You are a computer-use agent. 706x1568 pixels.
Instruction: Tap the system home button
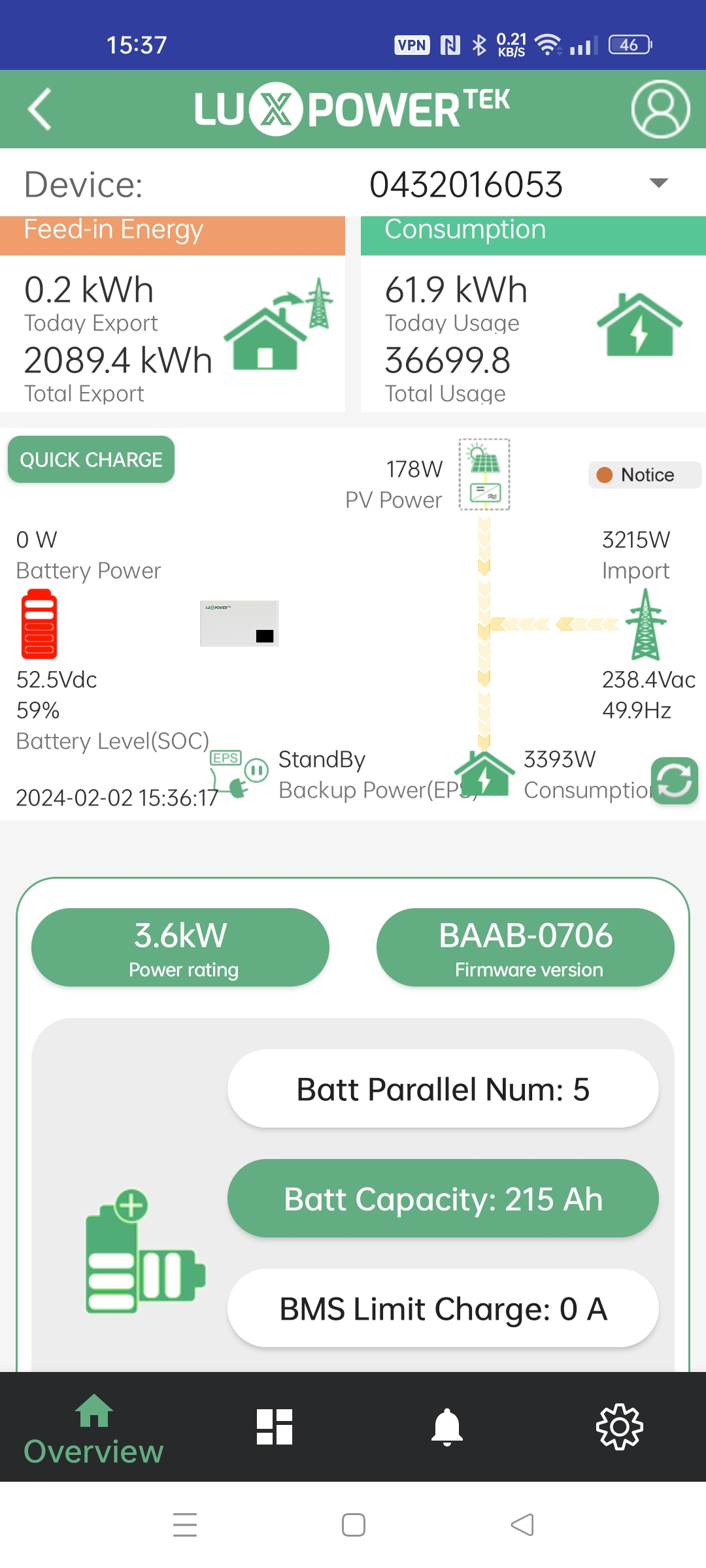[353, 1525]
